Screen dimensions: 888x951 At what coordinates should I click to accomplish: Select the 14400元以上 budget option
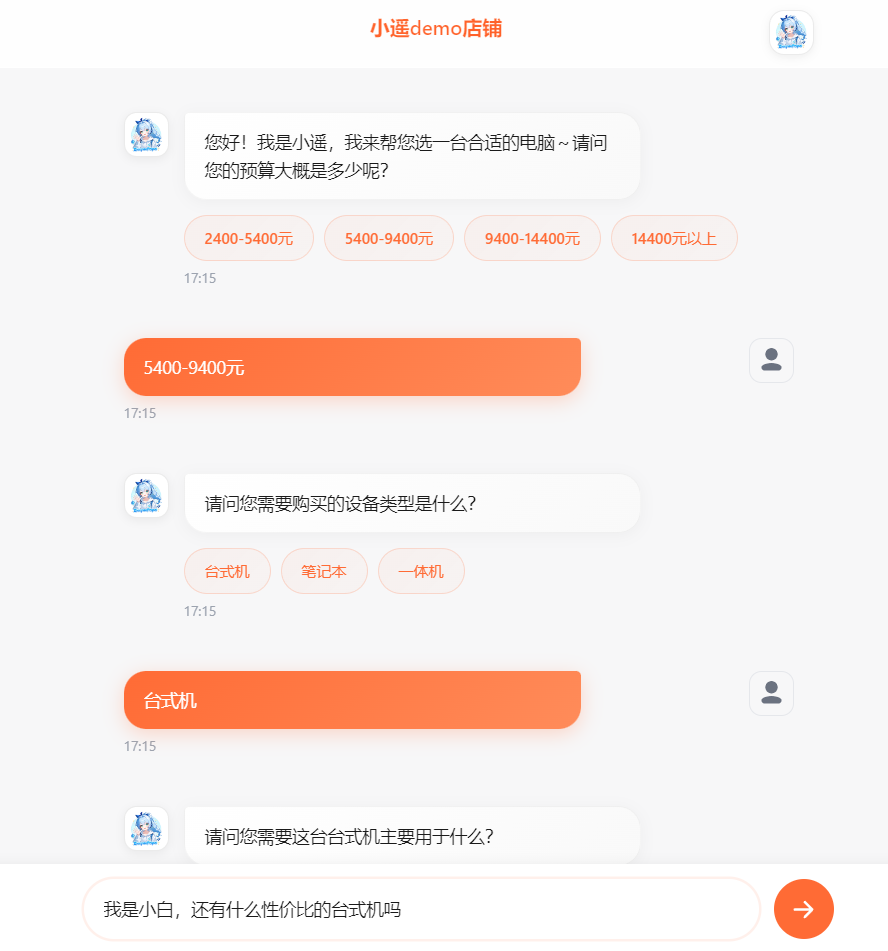pos(674,238)
